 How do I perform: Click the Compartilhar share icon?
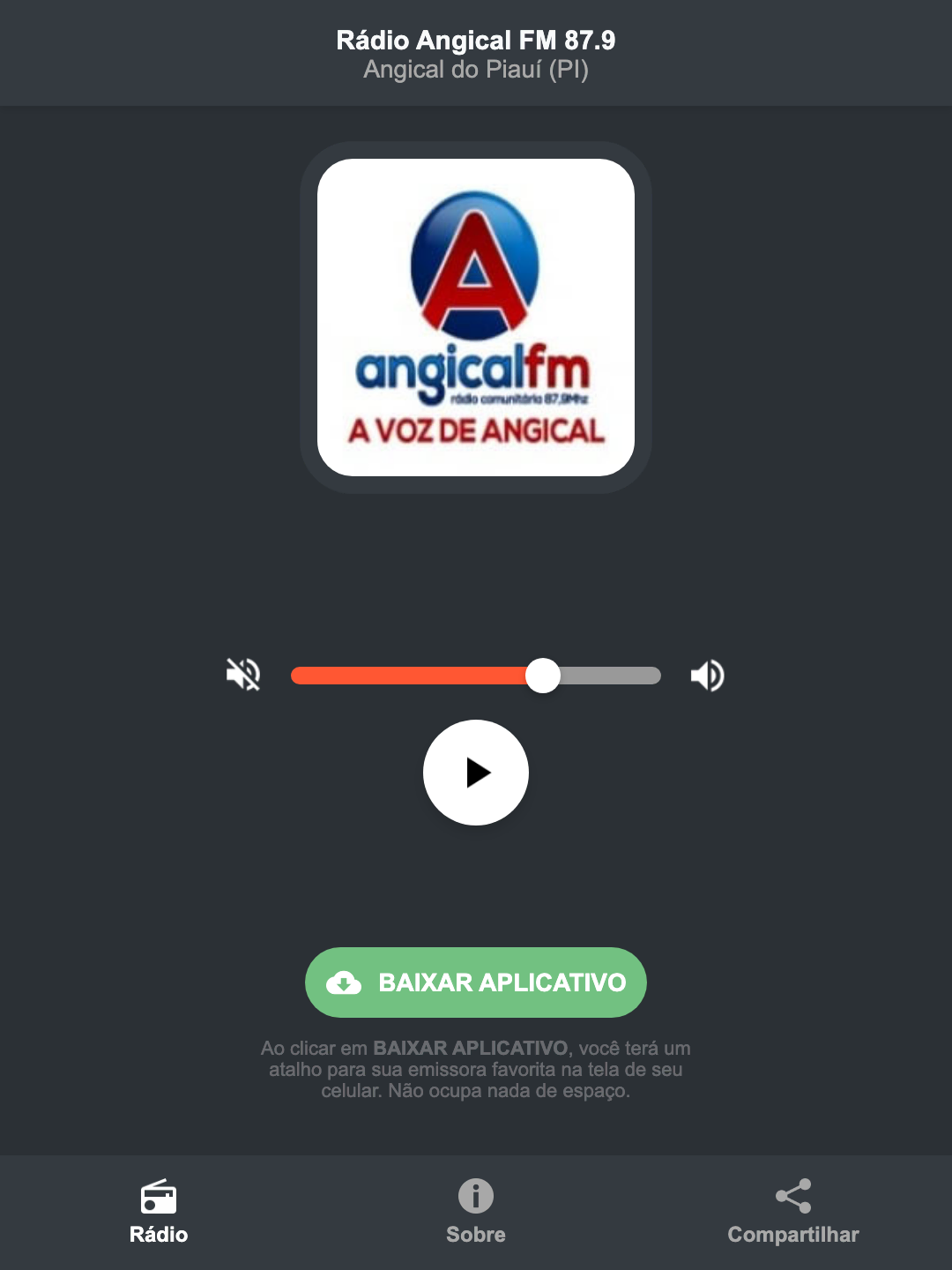click(x=792, y=1198)
